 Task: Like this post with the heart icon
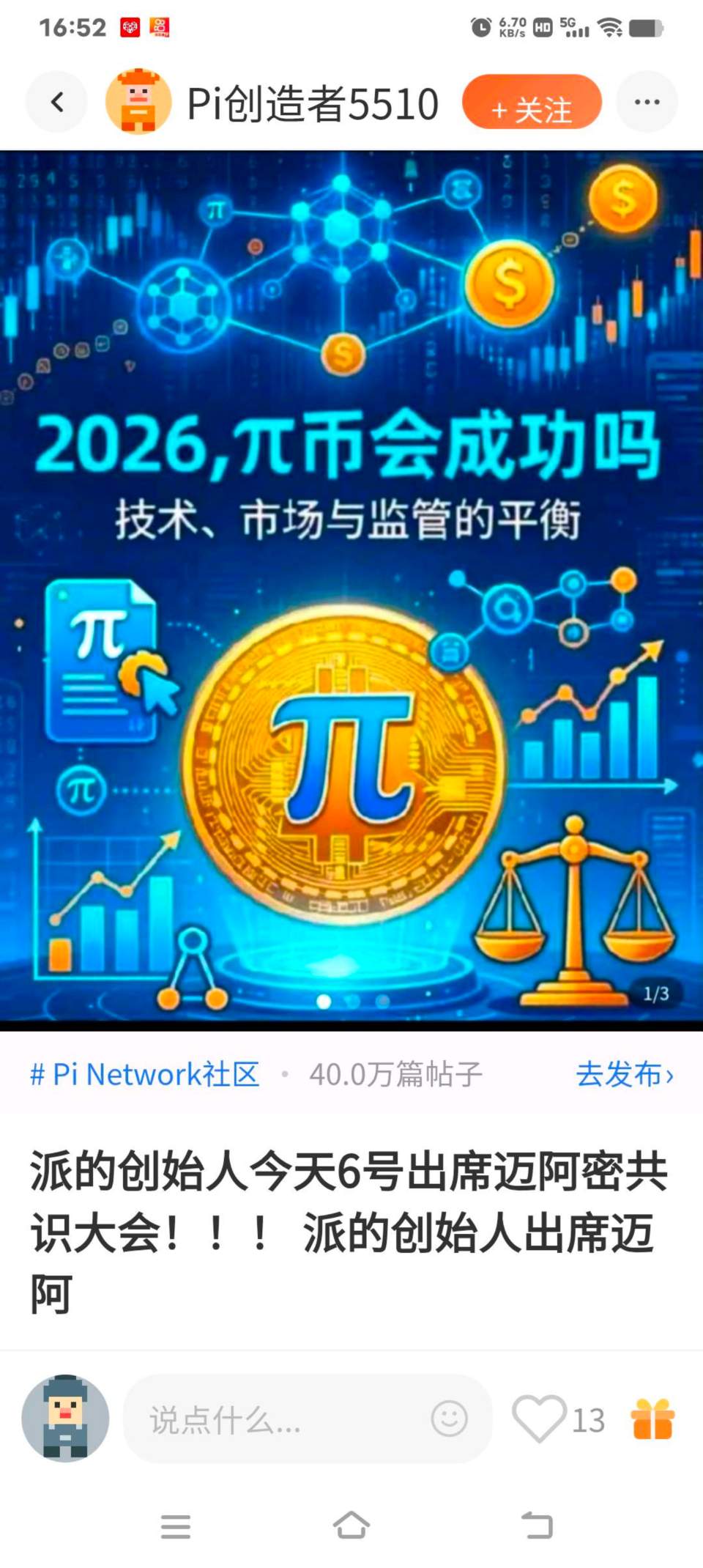point(539,1419)
